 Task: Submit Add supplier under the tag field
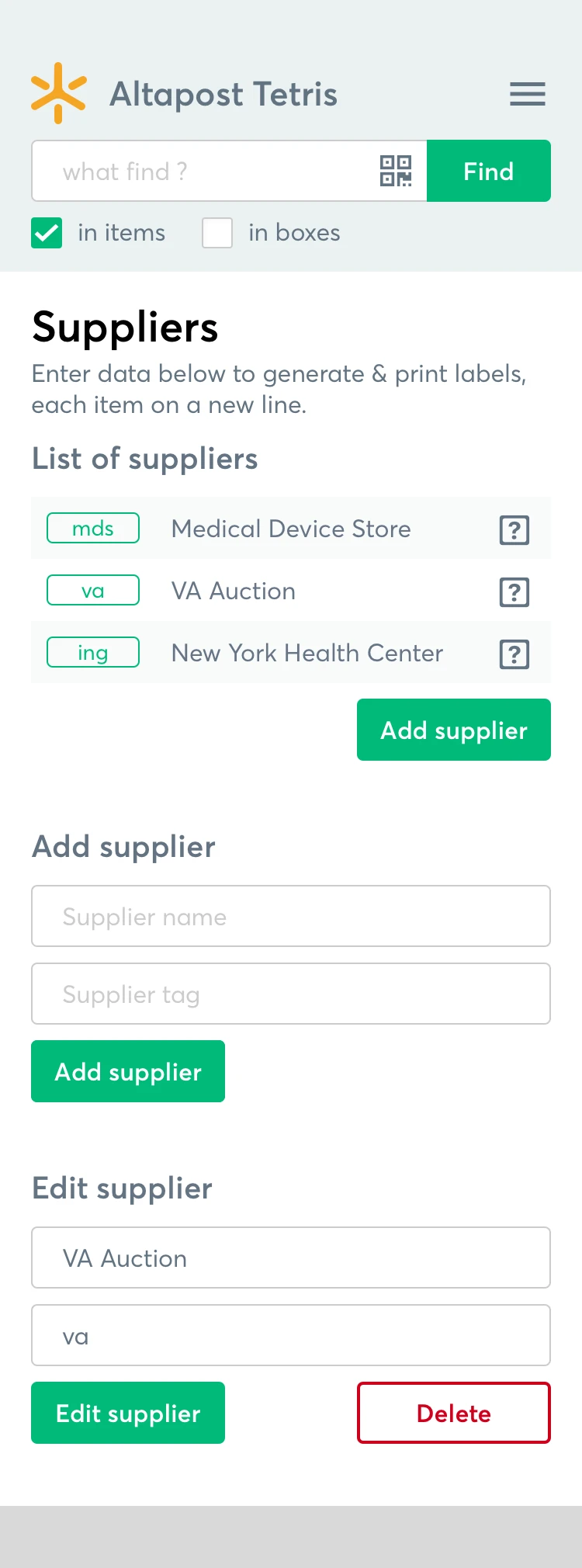[x=128, y=1071]
